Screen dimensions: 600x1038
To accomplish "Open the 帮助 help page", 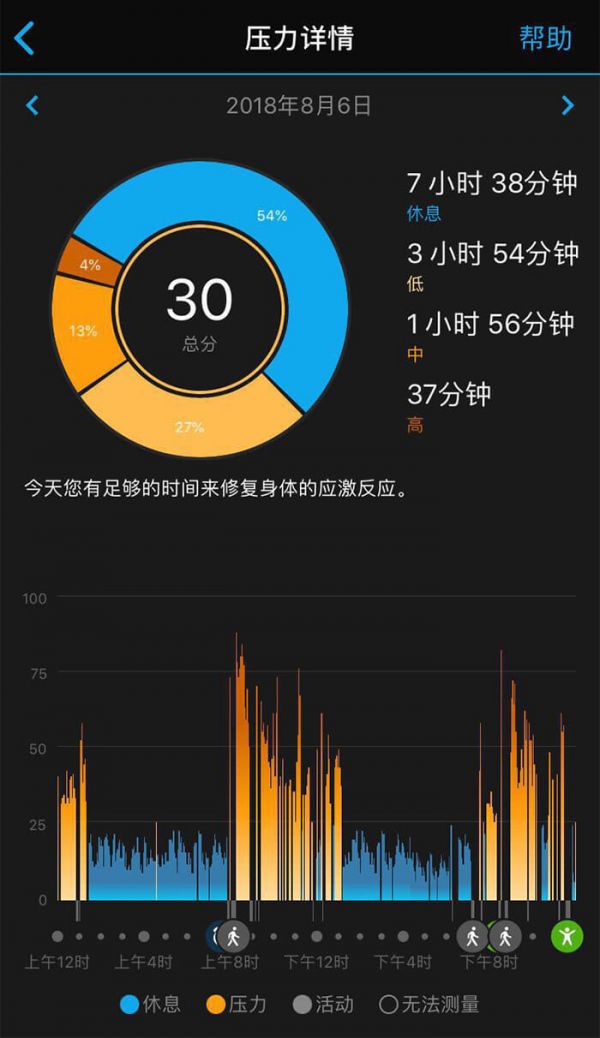I will click(x=545, y=38).
